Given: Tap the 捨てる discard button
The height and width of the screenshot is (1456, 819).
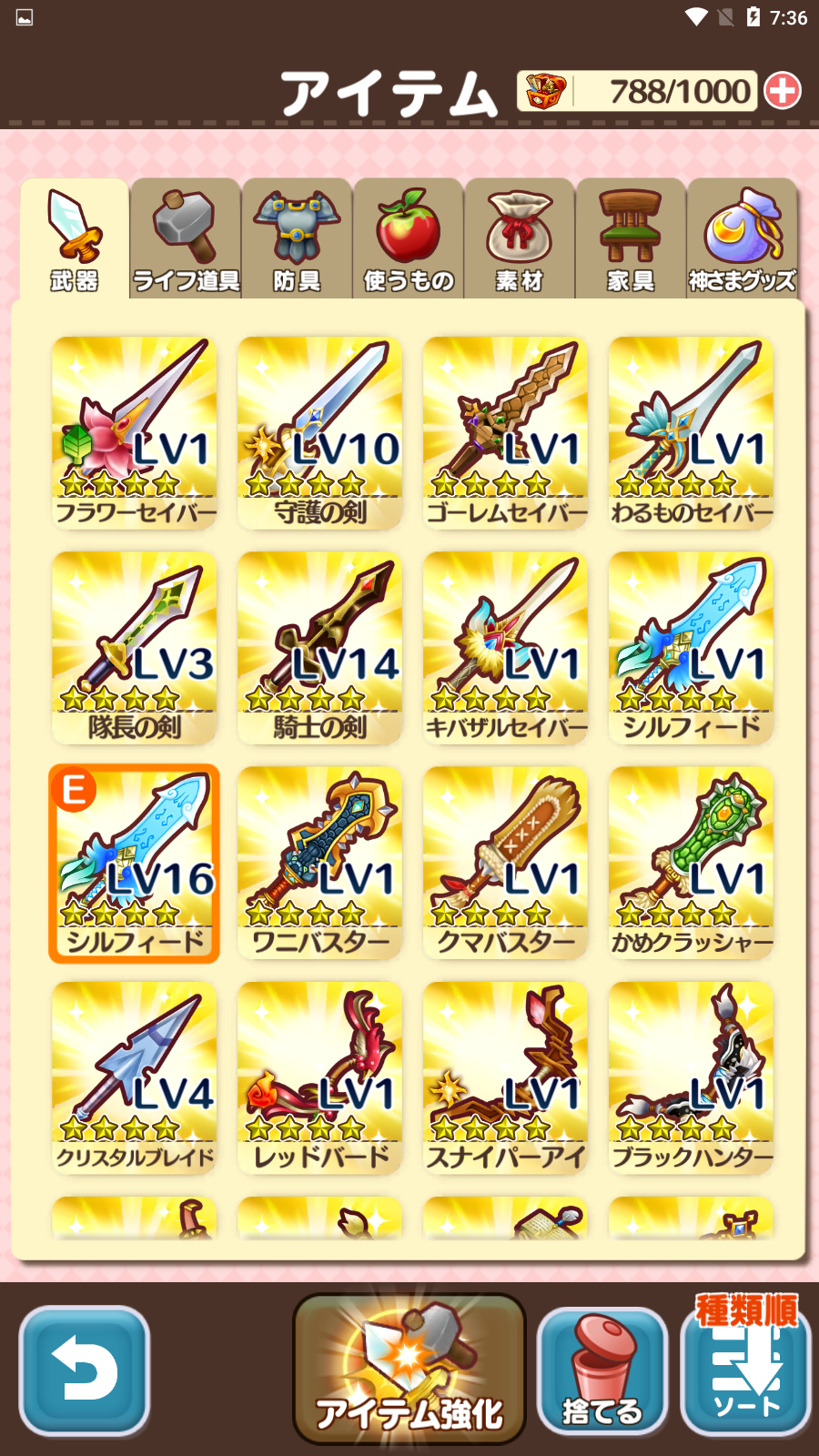Looking at the screenshot, I should [x=602, y=1371].
